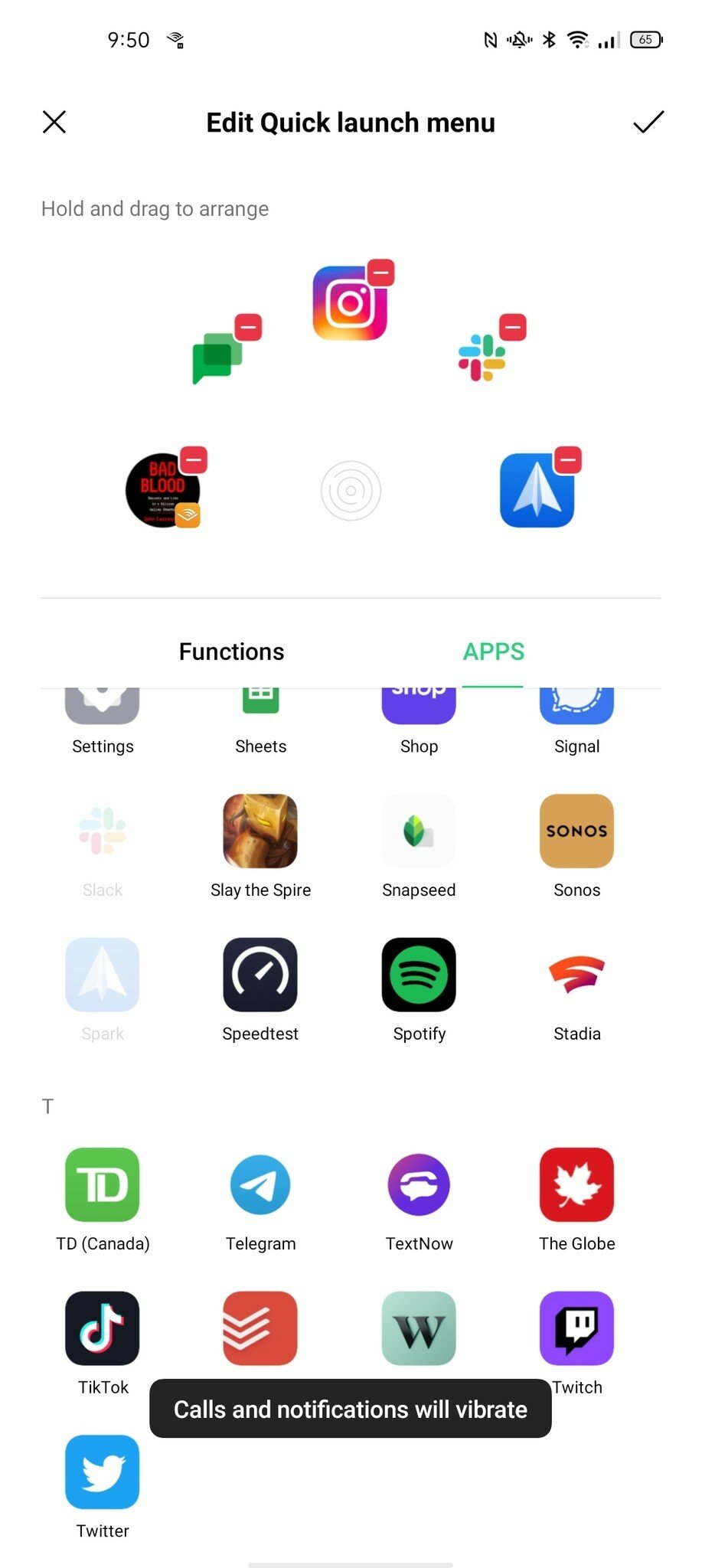Remove Spark shortcut from quick launch

tap(568, 460)
